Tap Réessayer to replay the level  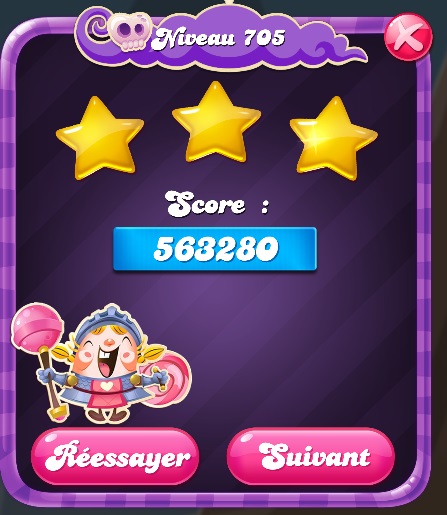click(x=115, y=456)
